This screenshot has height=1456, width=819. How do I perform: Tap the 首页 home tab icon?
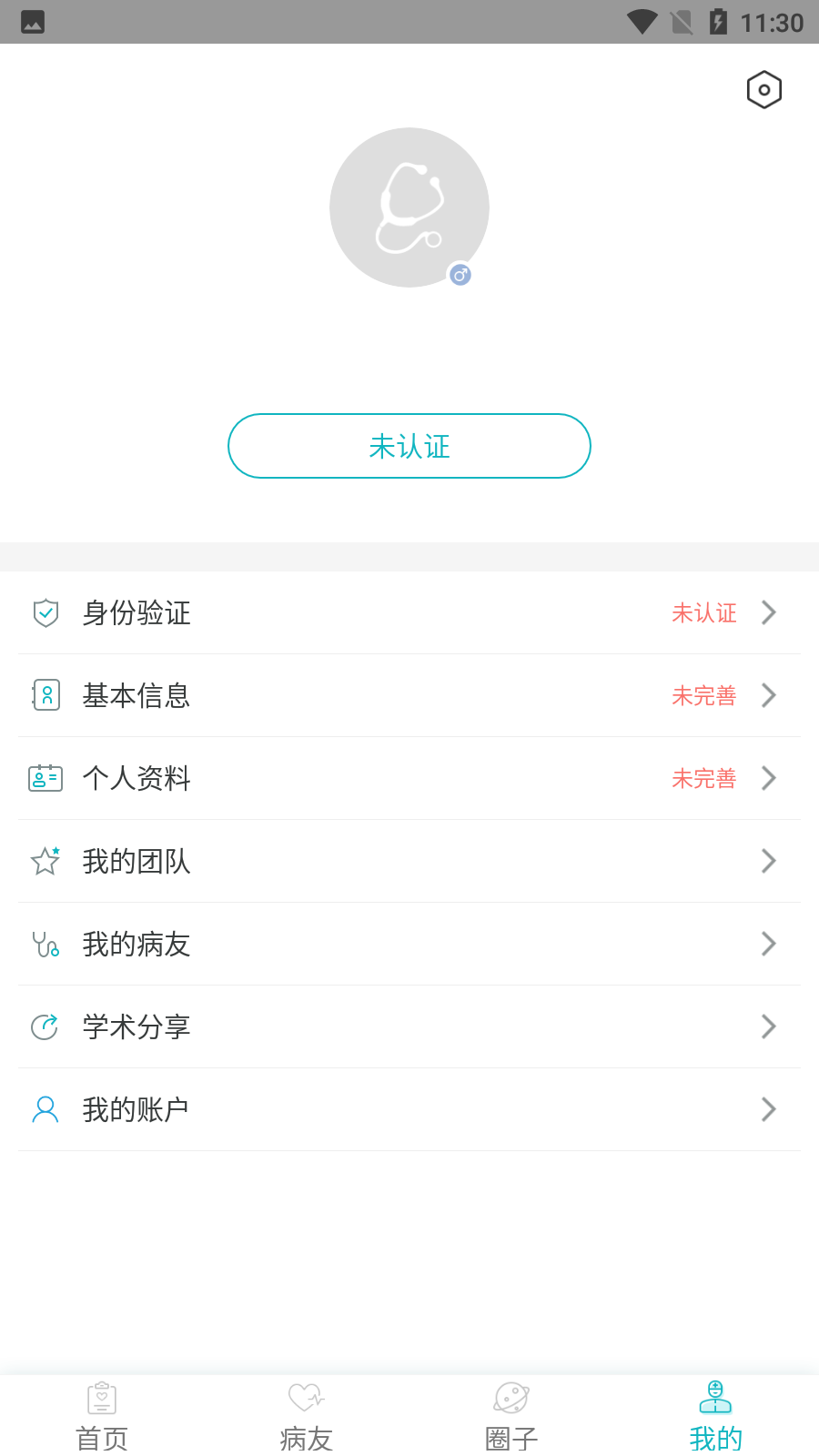[x=101, y=1399]
